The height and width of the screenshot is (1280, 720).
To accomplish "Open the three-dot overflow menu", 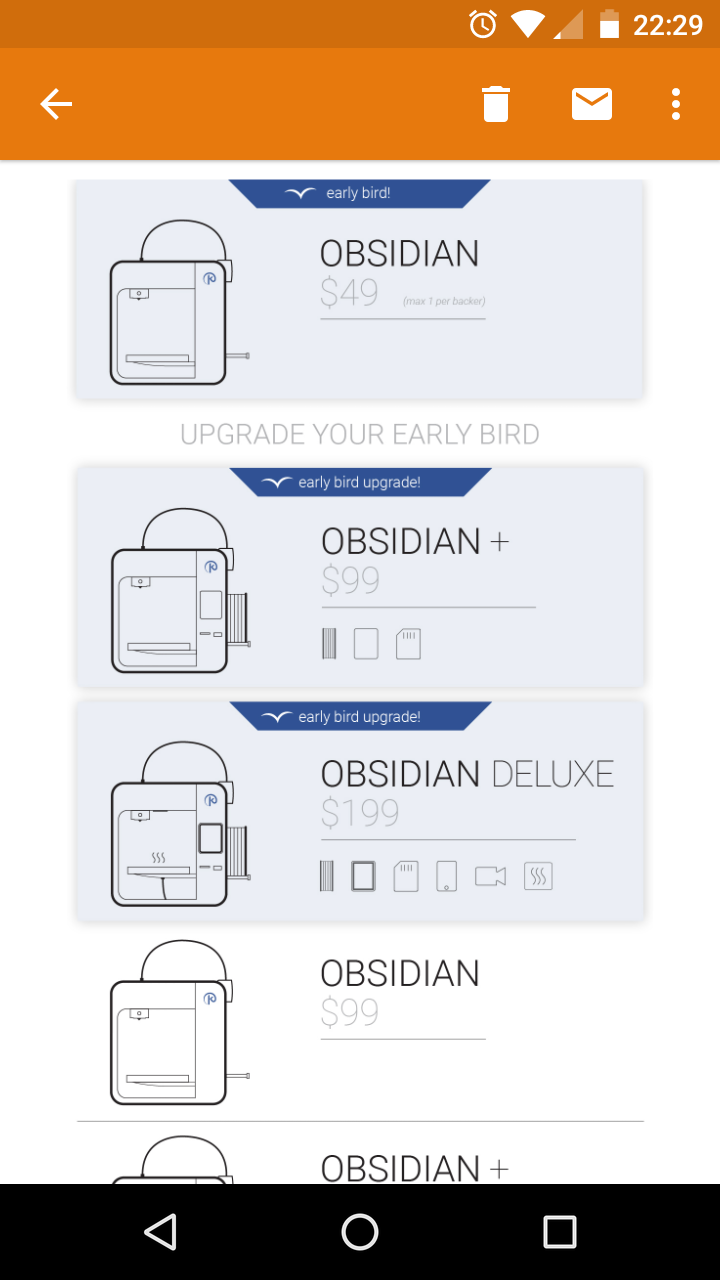I will (676, 104).
